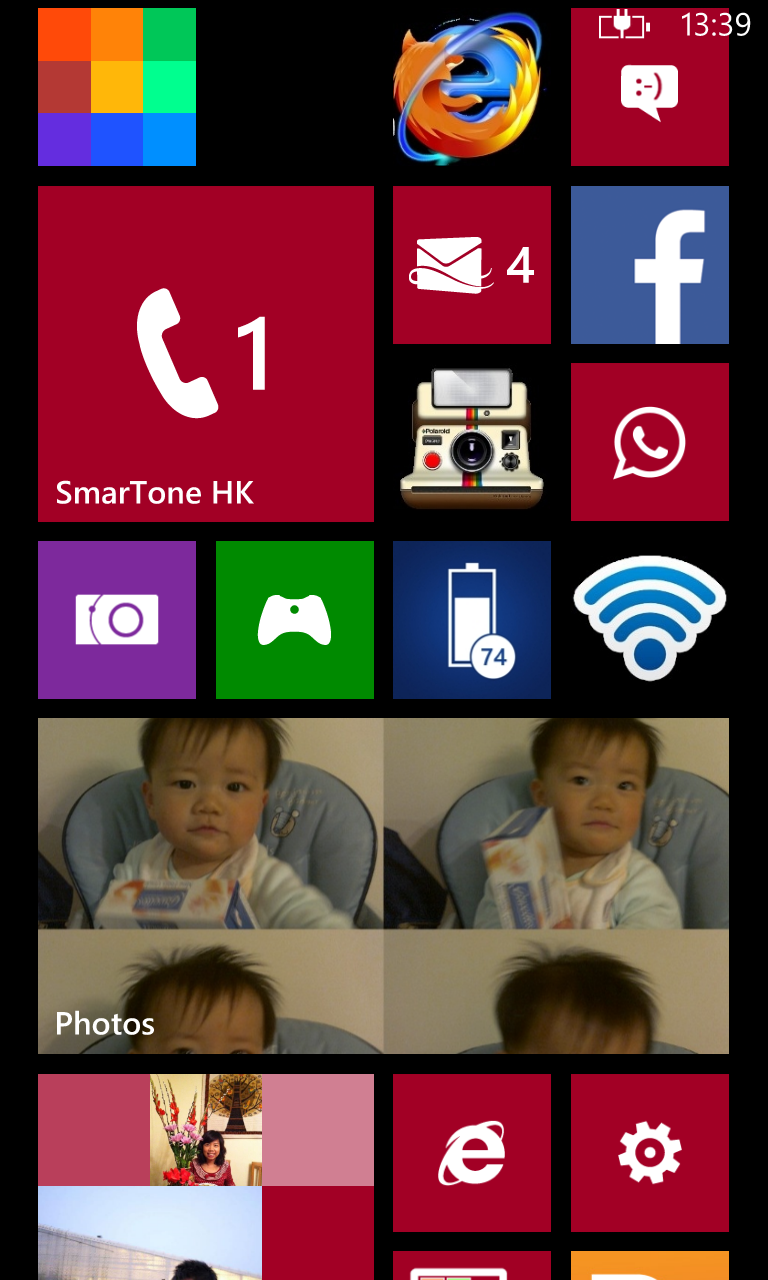Screen dimensions: 768x1280
Task: Open the colorful grid tile
Action: [117, 87]
